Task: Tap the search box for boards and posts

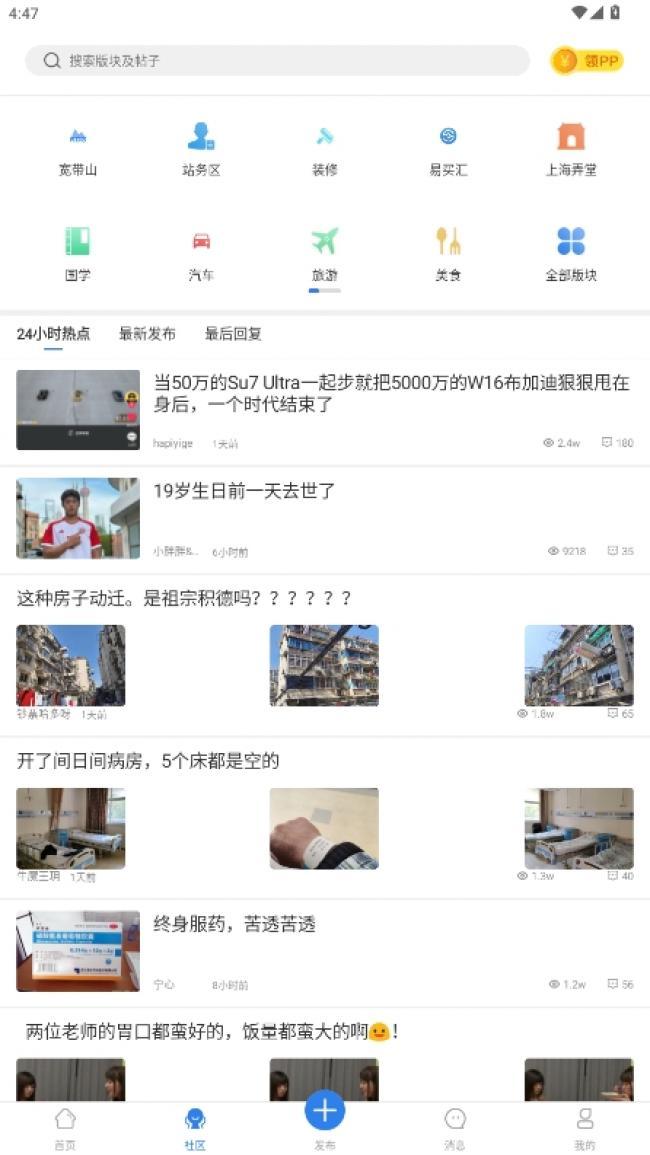Action: click(x=277, y=61)
